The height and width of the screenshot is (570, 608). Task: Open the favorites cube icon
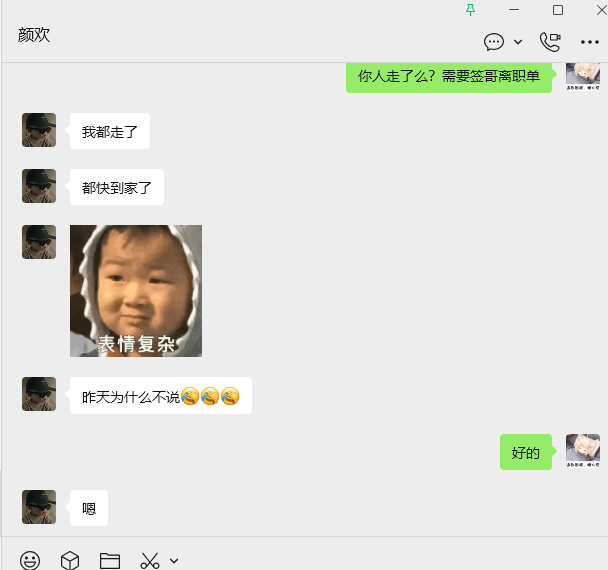tap(70, 560)
